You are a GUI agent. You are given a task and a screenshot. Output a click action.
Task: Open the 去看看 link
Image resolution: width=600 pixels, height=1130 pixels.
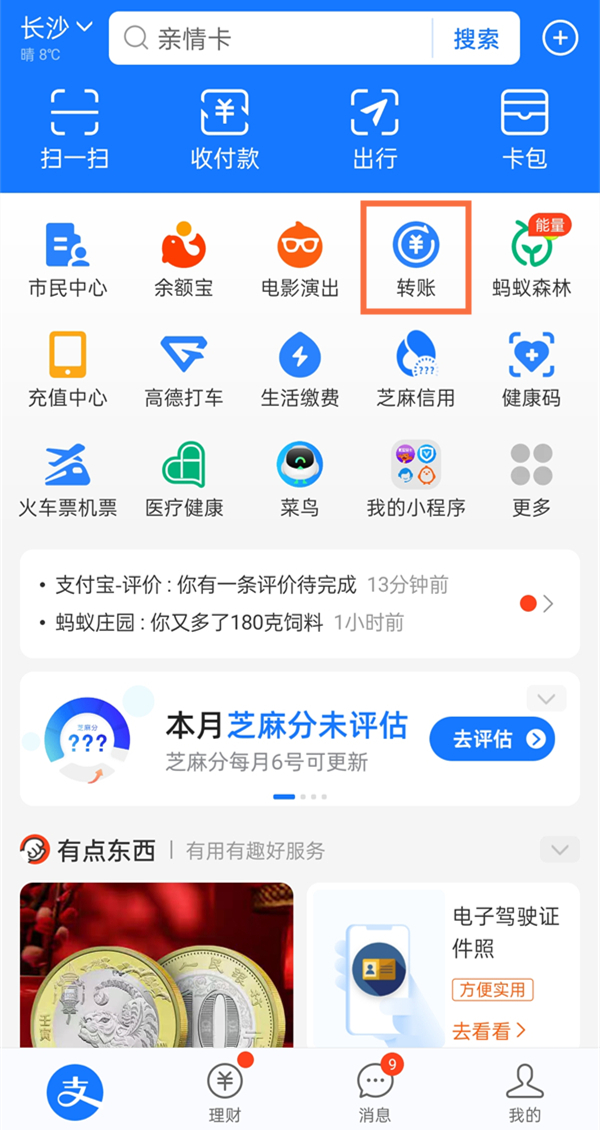[489, 1030]
